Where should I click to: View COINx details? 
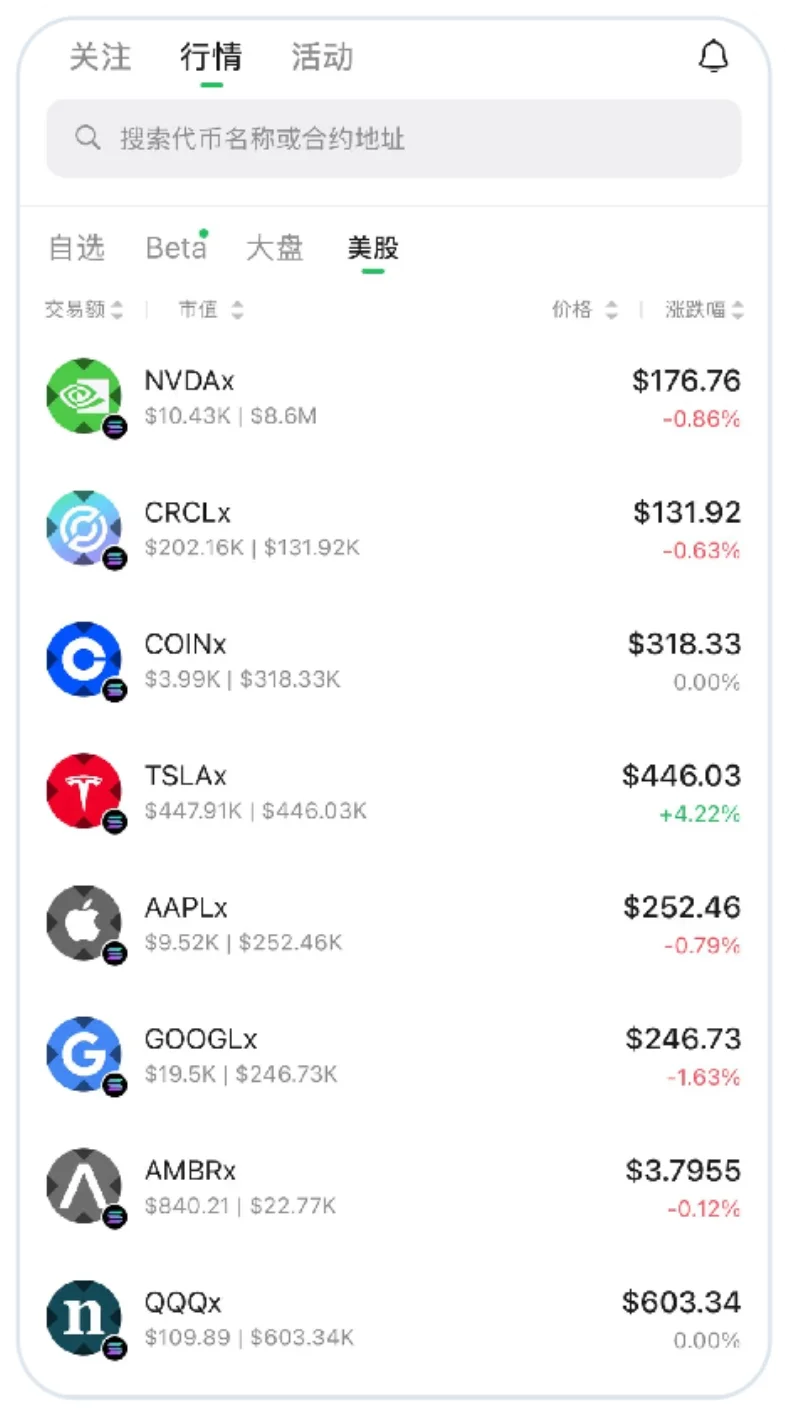[x=394, y=661]
